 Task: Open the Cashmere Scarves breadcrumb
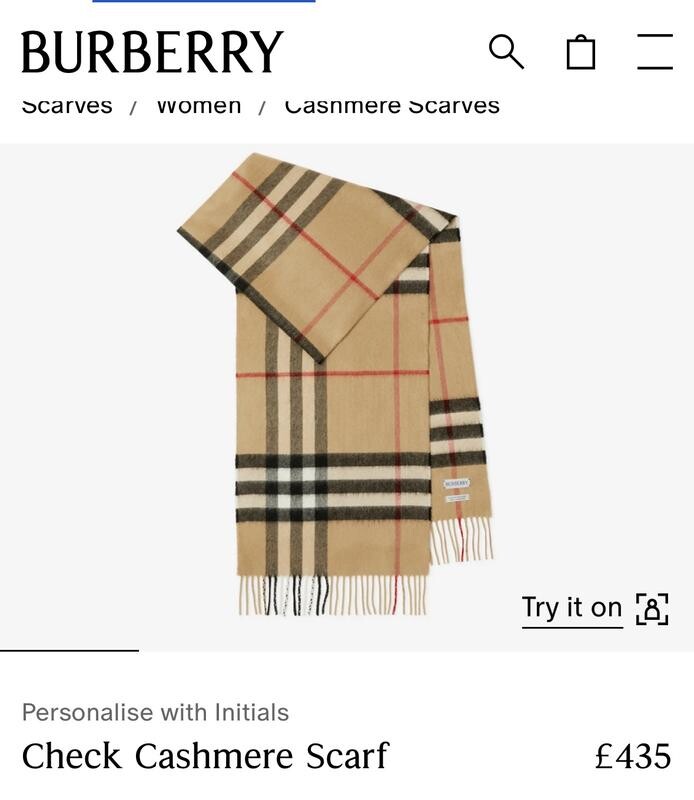pos(392,106)
